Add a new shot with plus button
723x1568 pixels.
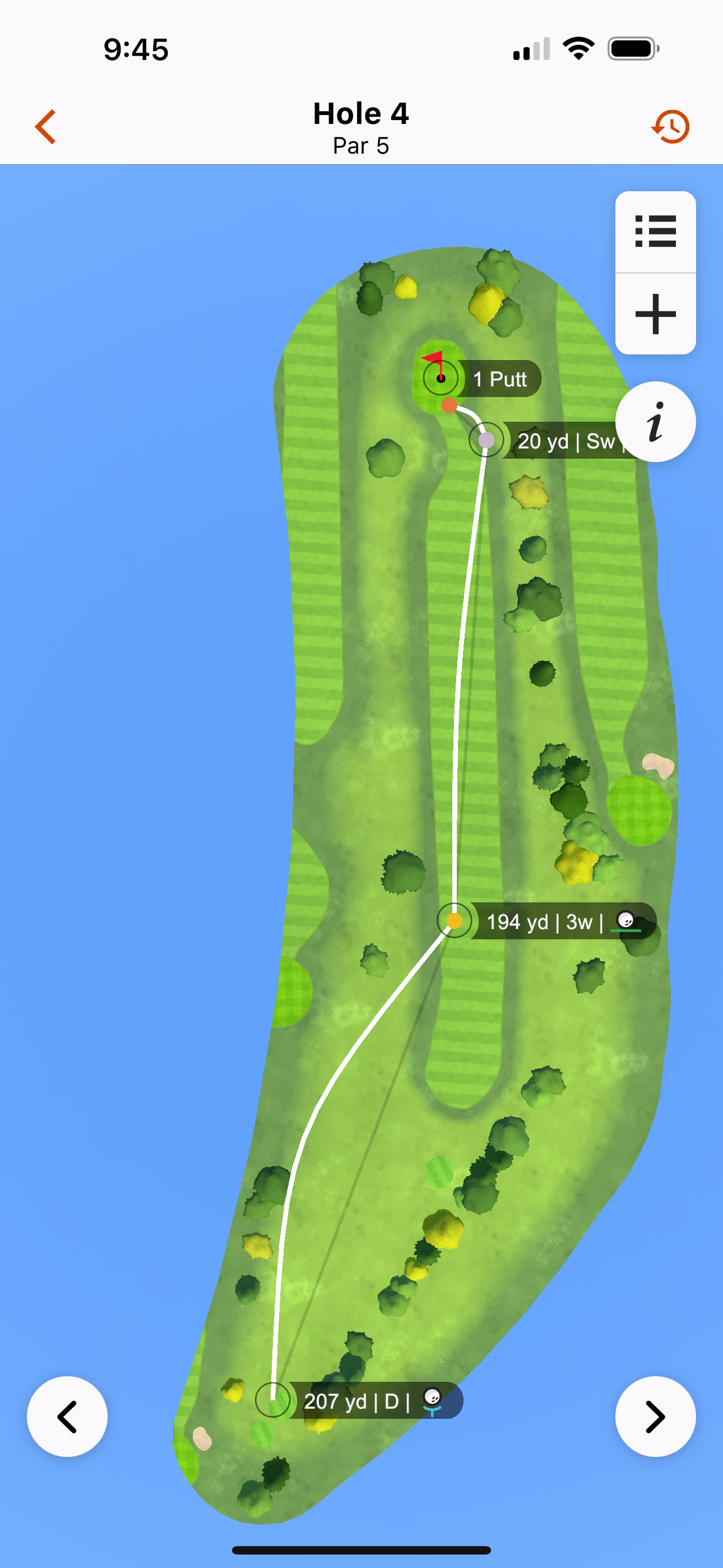pos(655,314)
